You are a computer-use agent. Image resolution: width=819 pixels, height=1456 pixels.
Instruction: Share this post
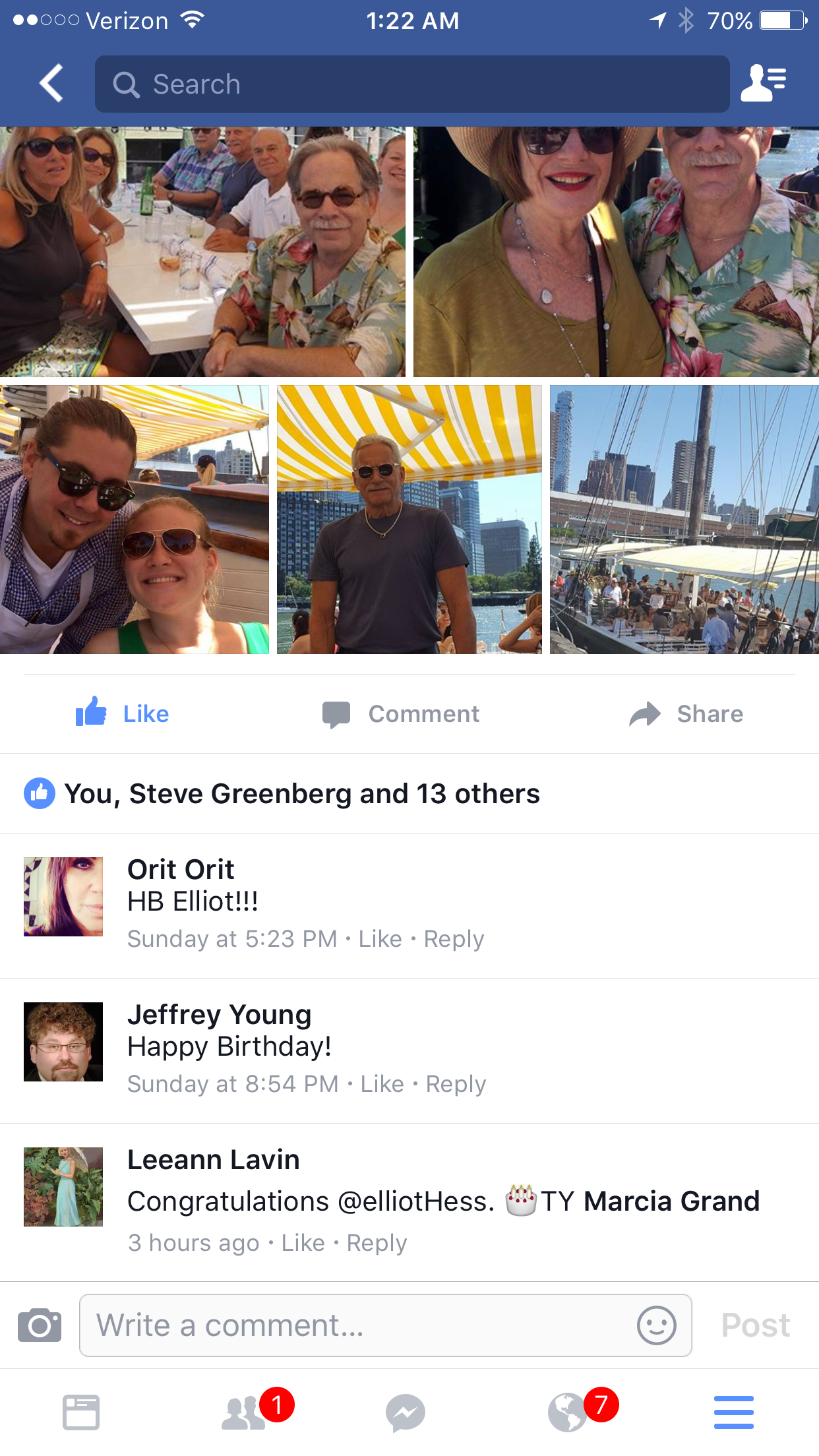pos(686,713)
